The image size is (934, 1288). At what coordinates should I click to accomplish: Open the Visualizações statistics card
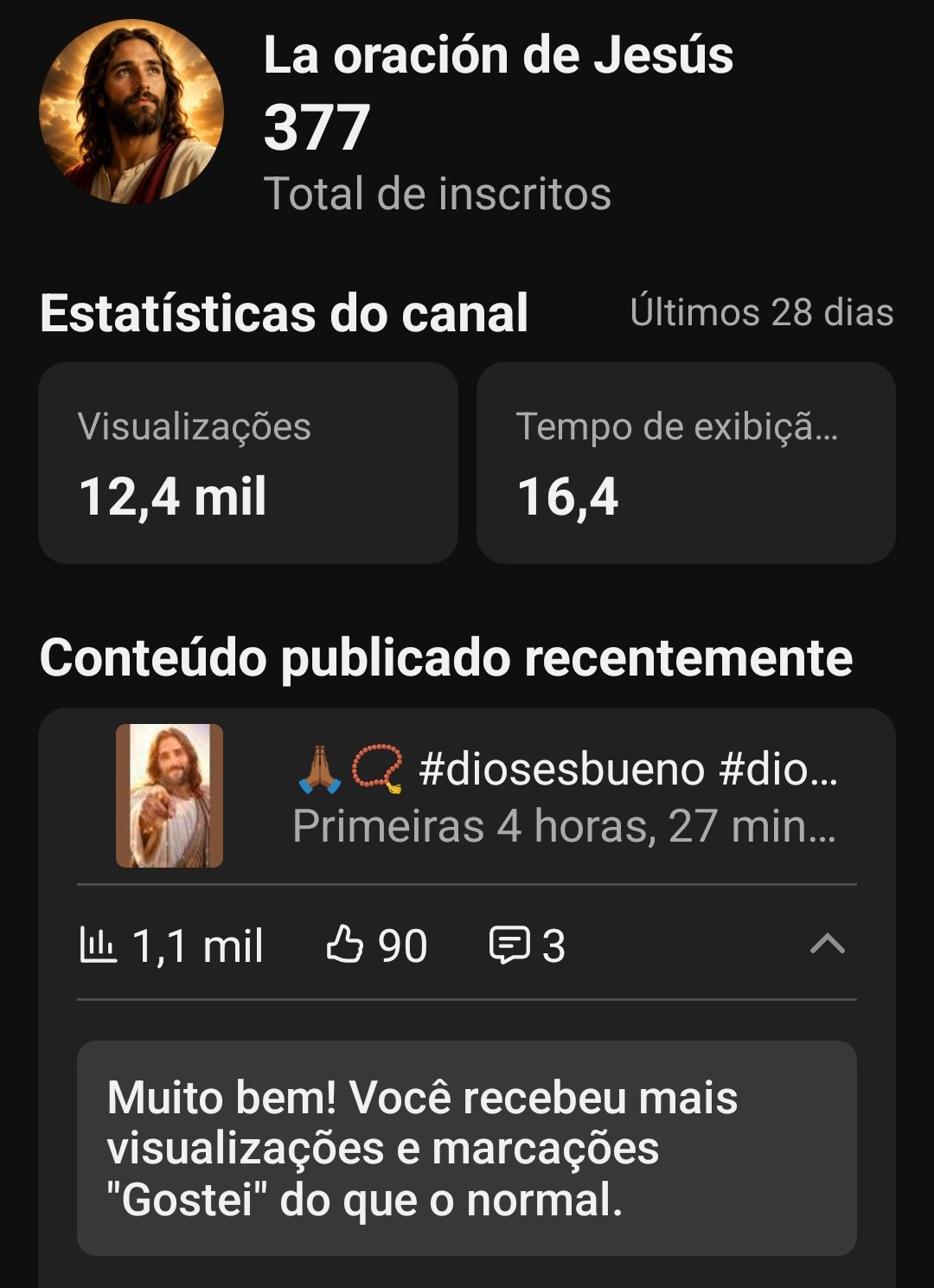(x=248, y=463)
